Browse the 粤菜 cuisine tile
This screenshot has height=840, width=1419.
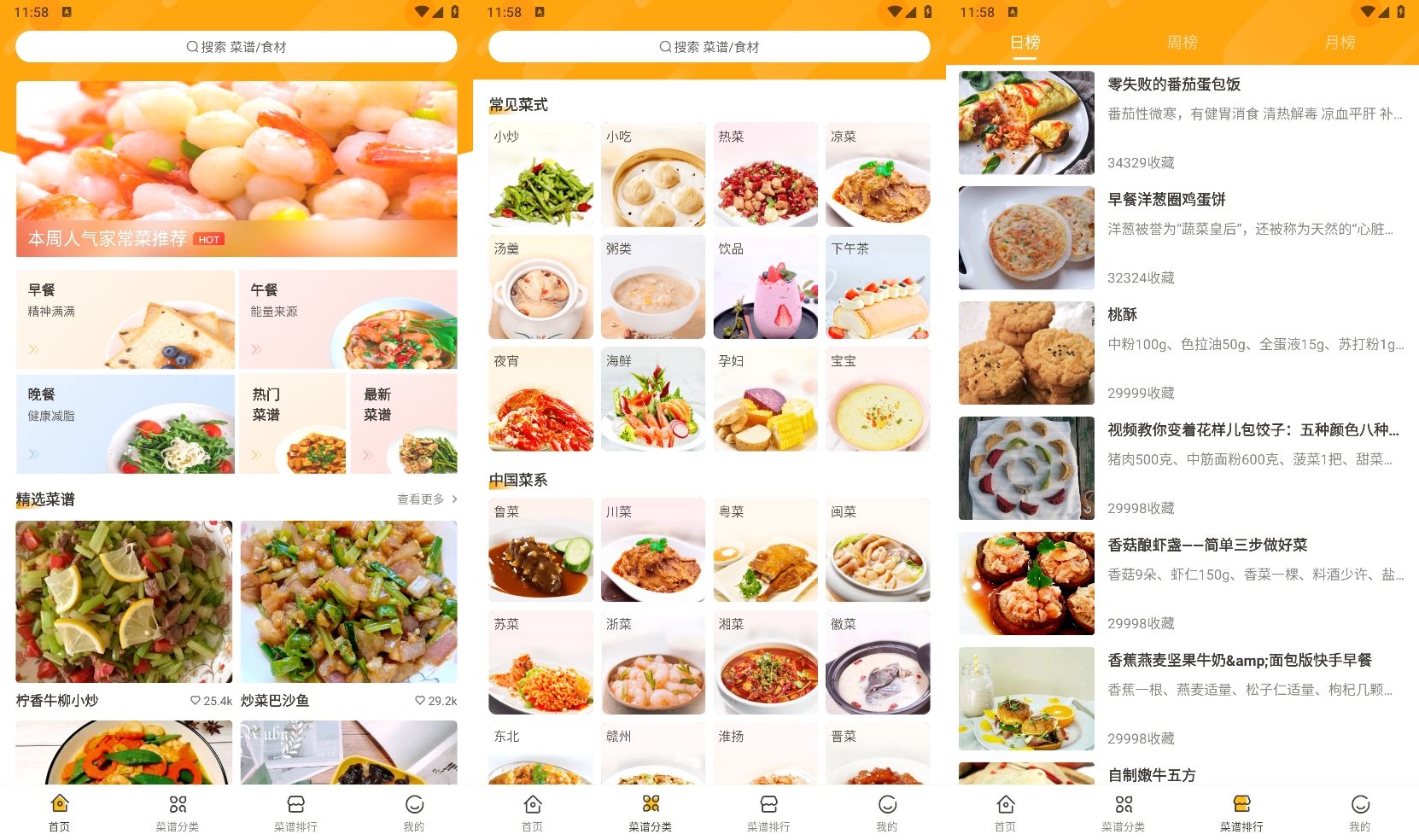(x=766, y=550)
